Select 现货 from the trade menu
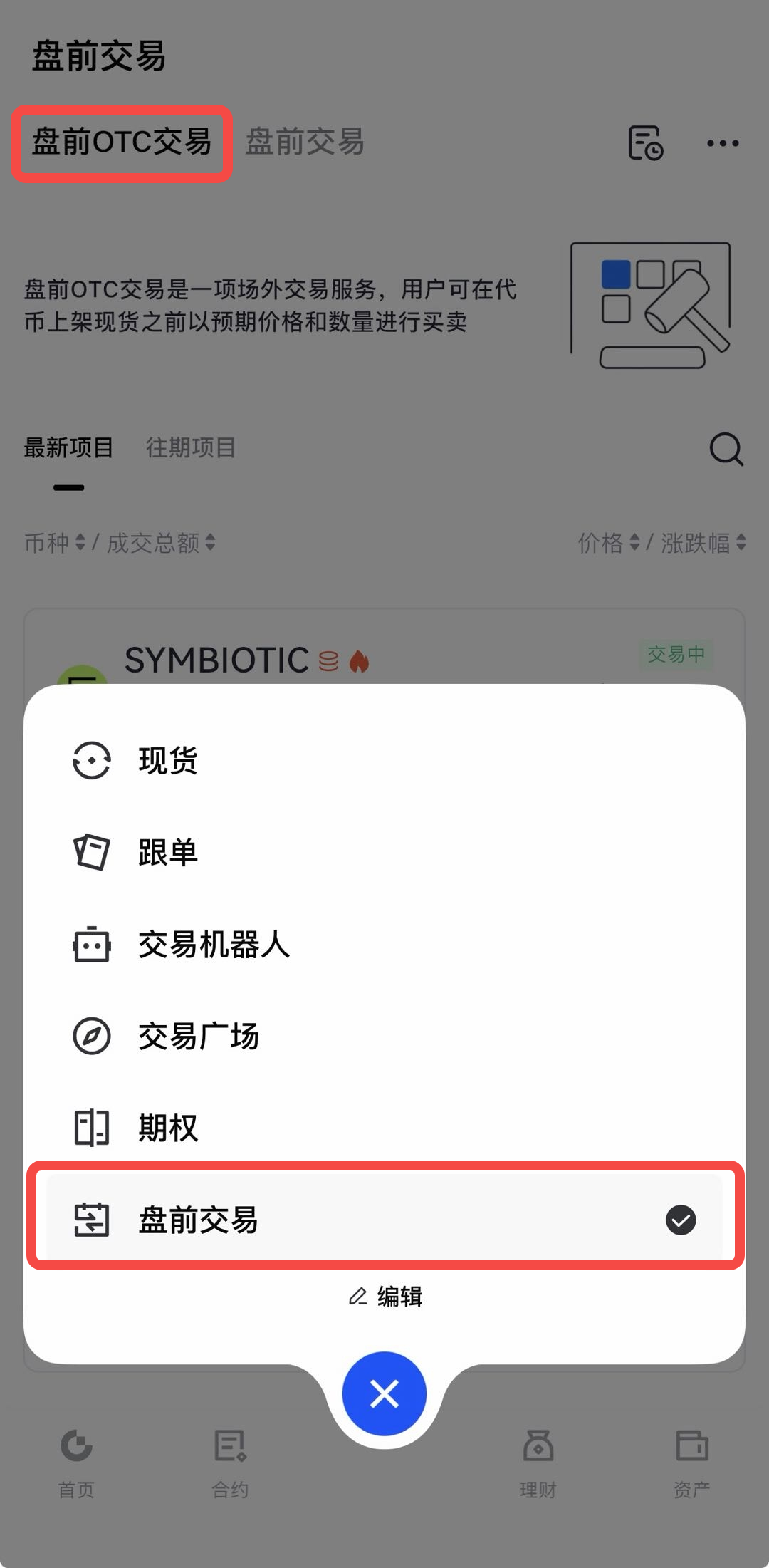This screenshot has width=769, height=1568. [167, 760]
